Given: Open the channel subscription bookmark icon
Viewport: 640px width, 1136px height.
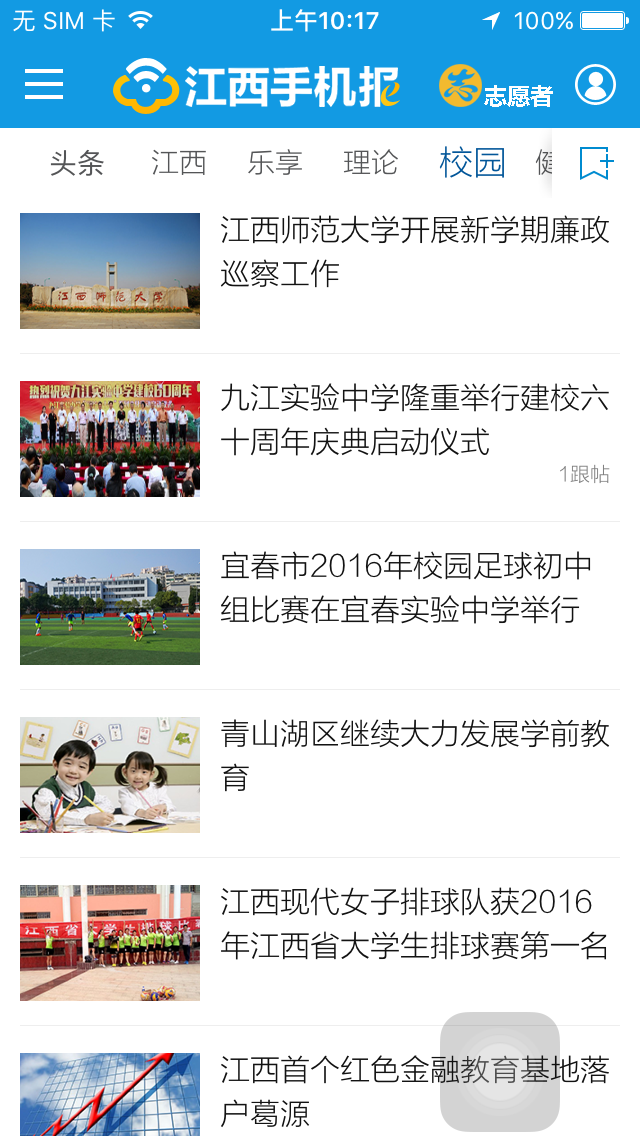Looking at the screenshot, I should [596, 163].
